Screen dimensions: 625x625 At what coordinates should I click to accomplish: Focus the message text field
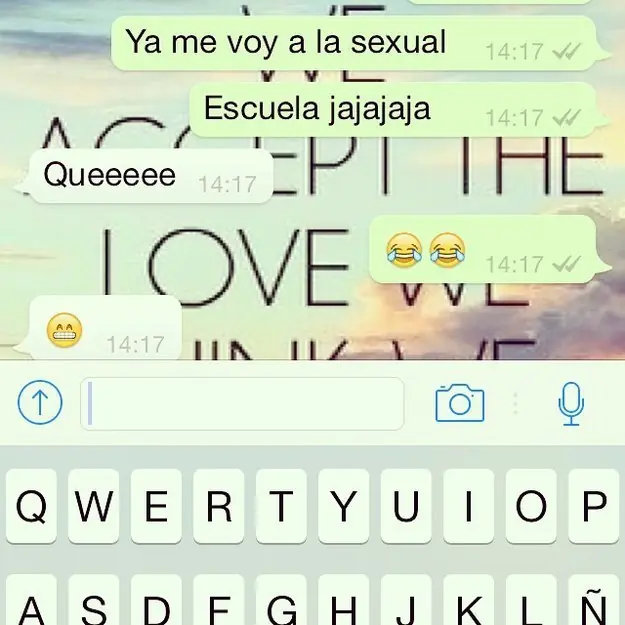[242, 404]
